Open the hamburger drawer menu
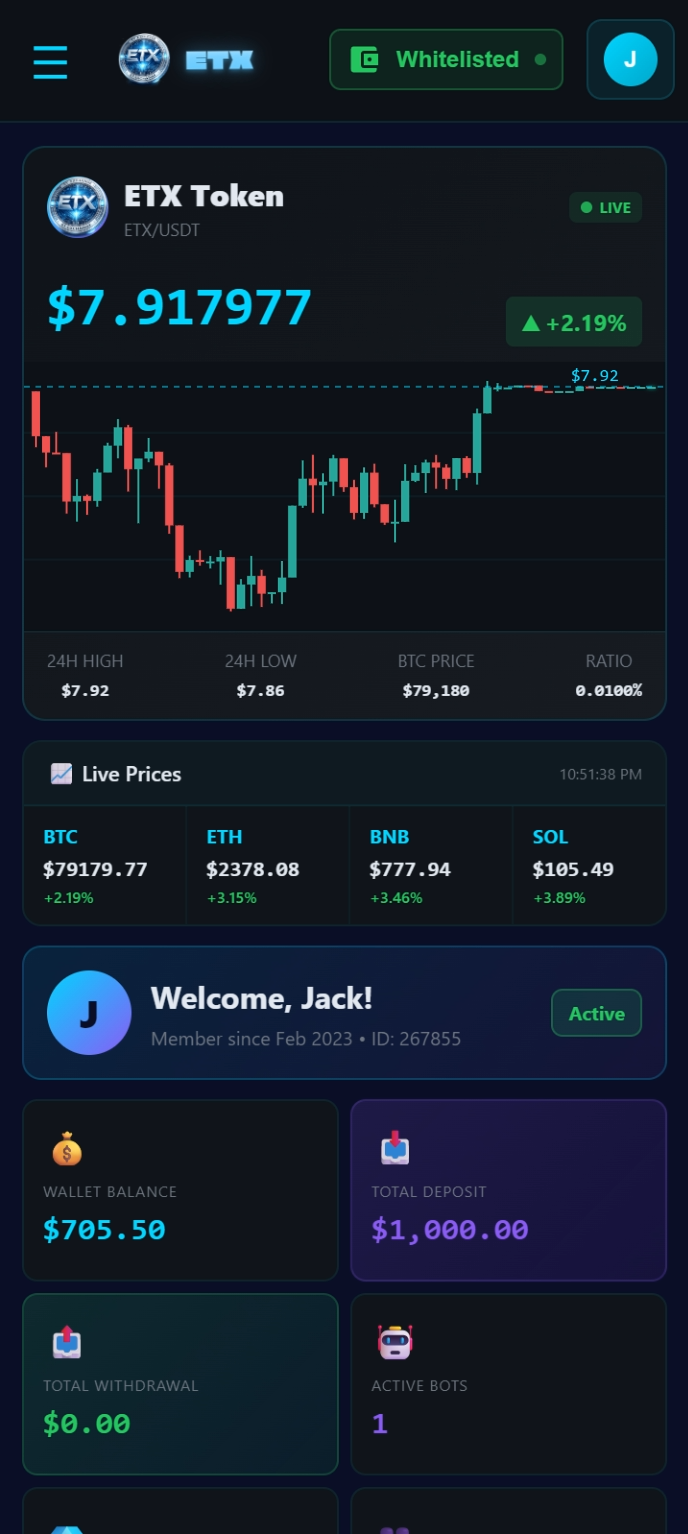Screen dimensions: 688x1534 pyautogui.click(x=50, y=61)
